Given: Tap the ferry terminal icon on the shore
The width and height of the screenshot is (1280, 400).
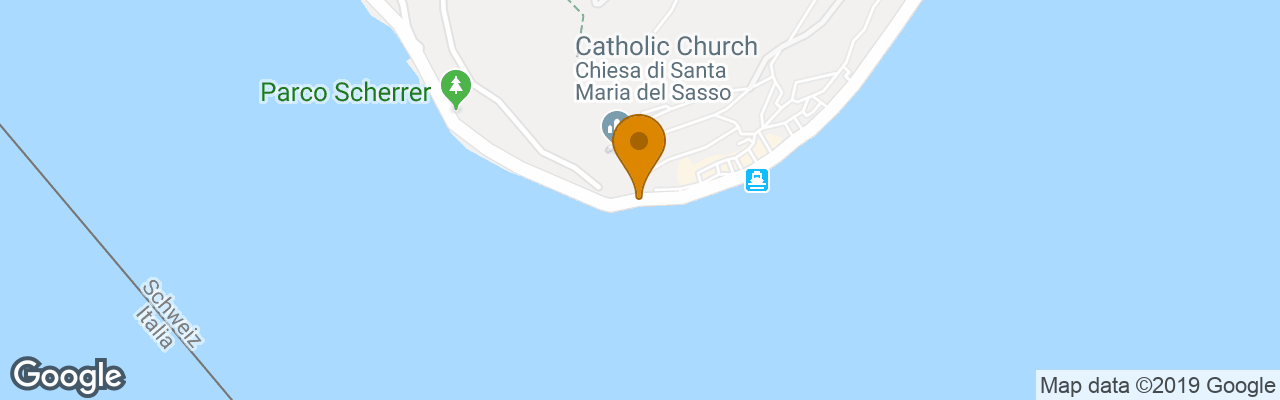Looking at the screenshot, I should pos(757,181).
